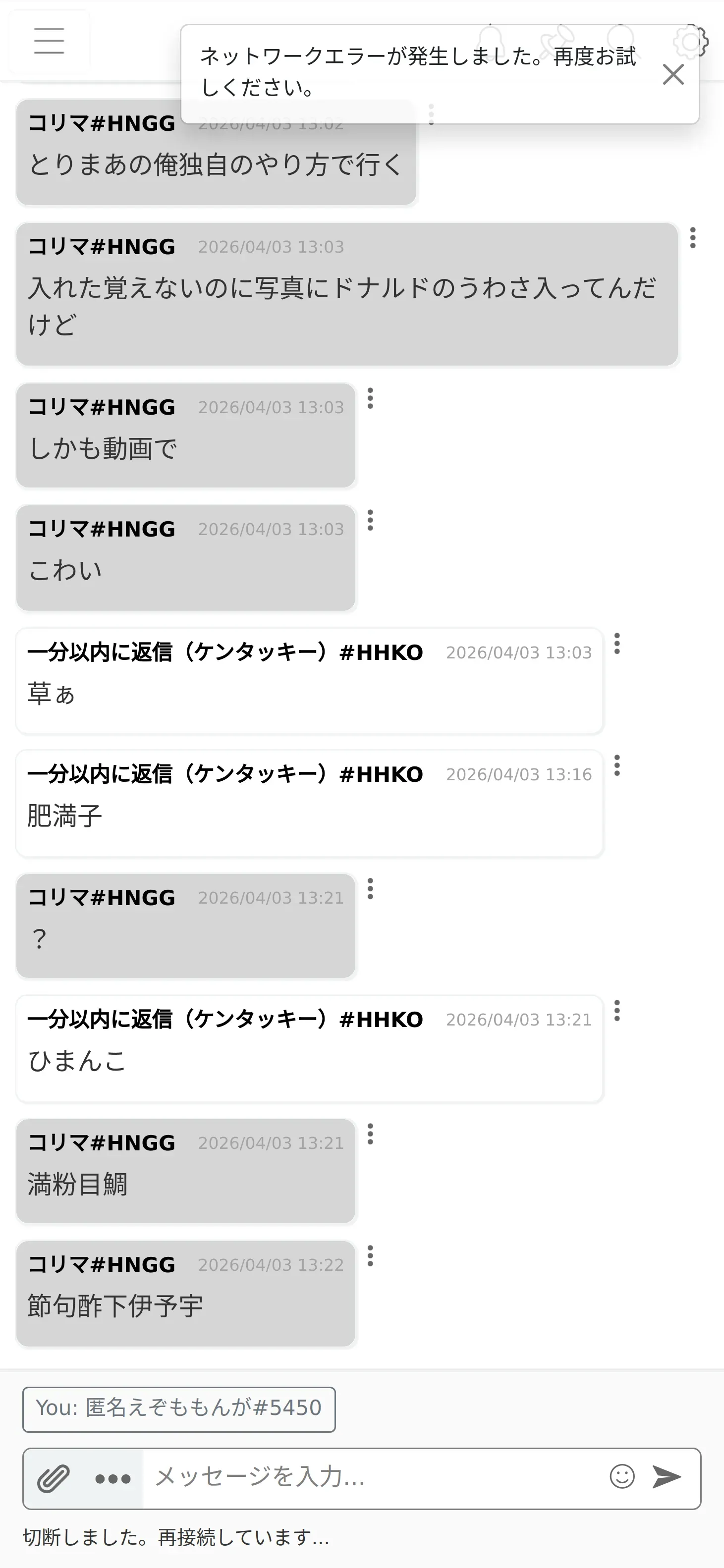
Task: Tap the You: 匿名えぞももんが#5450 name button
Action: pos(179,1409)
